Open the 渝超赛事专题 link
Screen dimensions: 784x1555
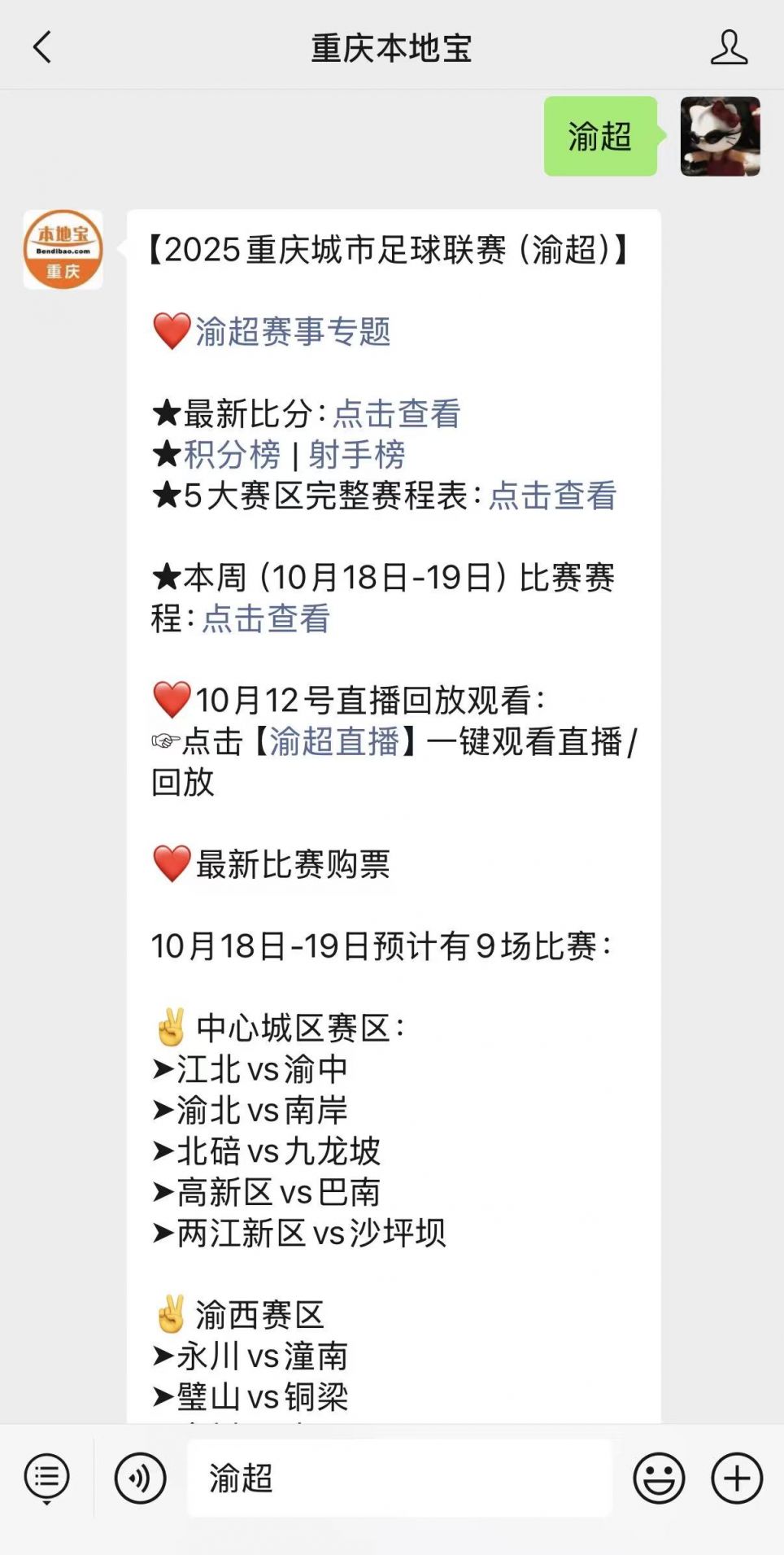(293, 332)
